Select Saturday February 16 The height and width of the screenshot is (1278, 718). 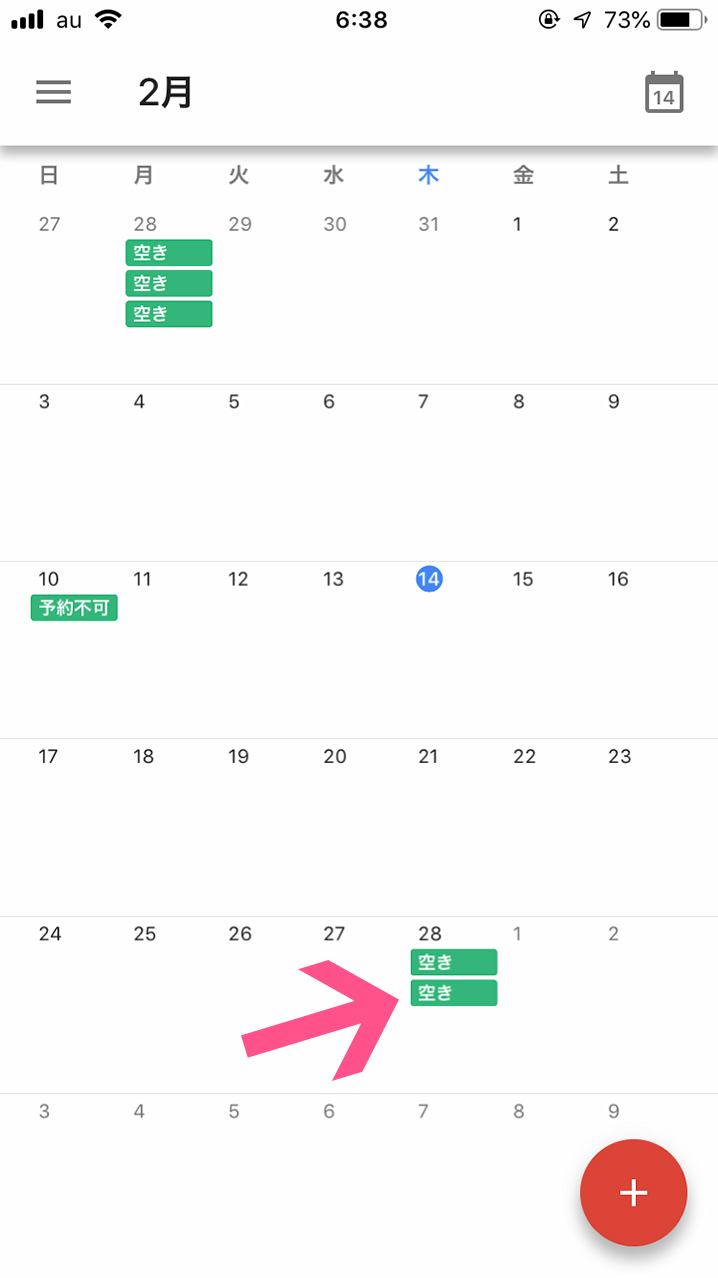click(618, 579)
